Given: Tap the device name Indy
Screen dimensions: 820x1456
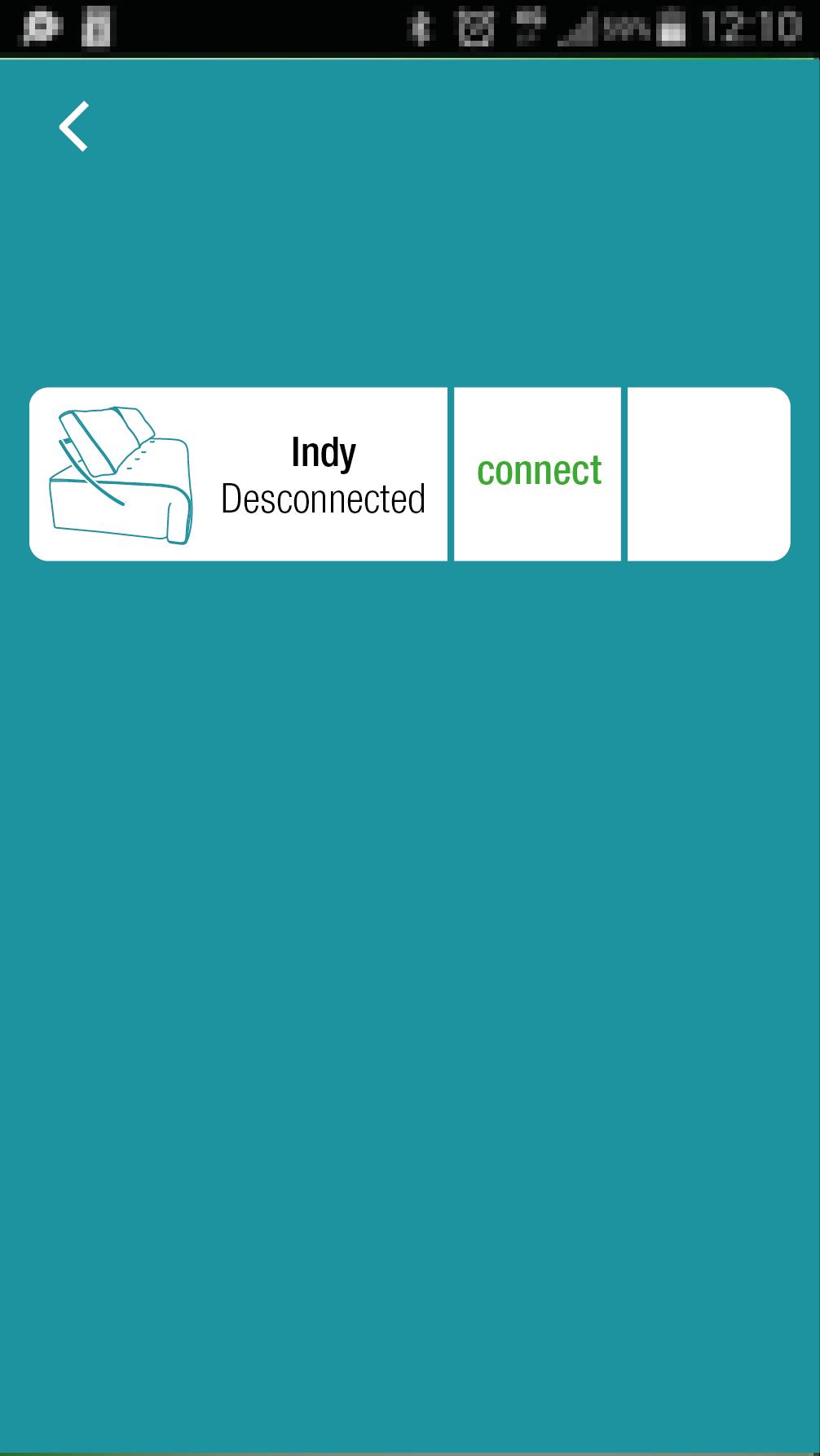Looking at the screenshot, I should 324,452.
